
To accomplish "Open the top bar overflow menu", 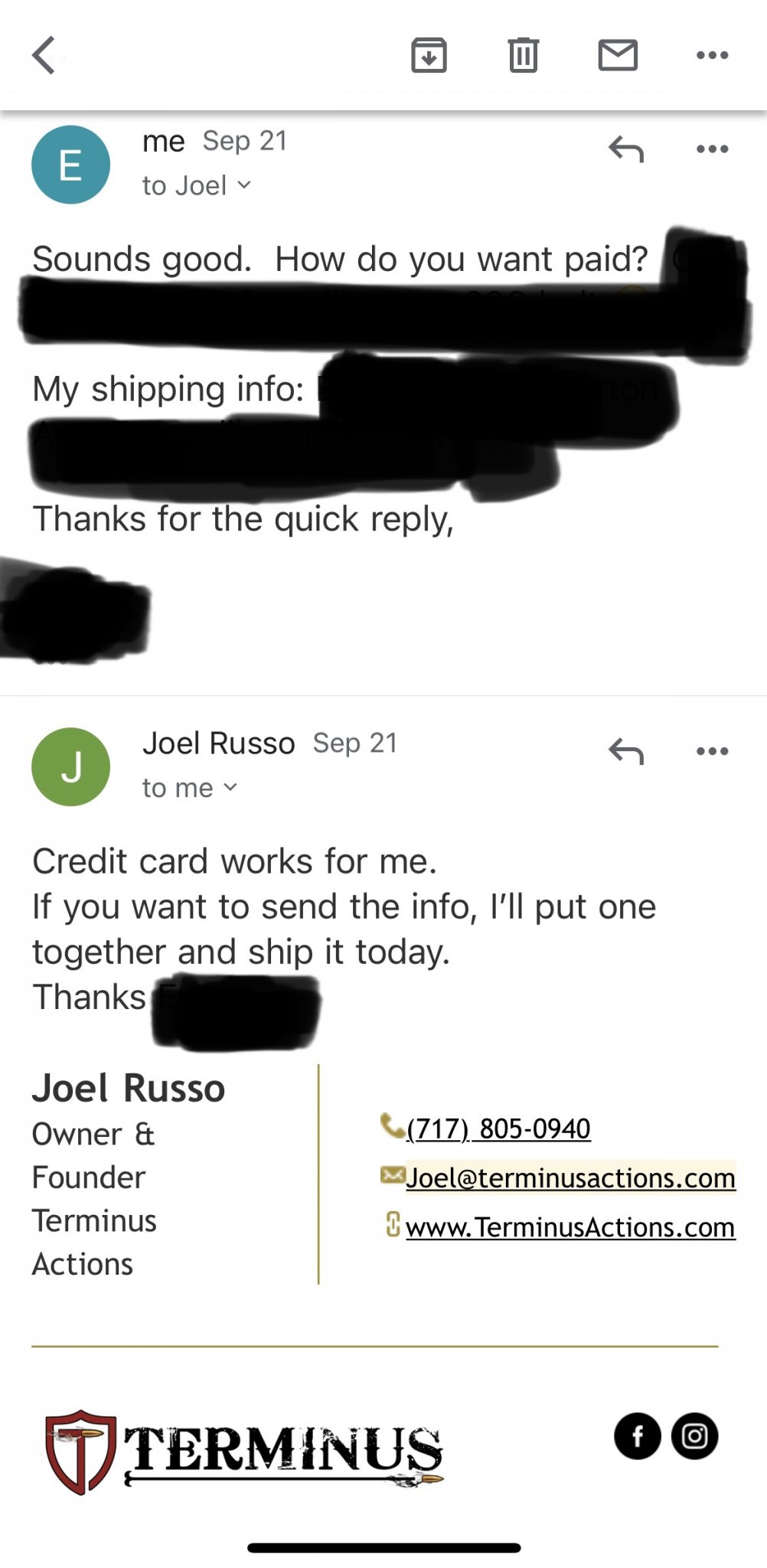I will (712, 55).
